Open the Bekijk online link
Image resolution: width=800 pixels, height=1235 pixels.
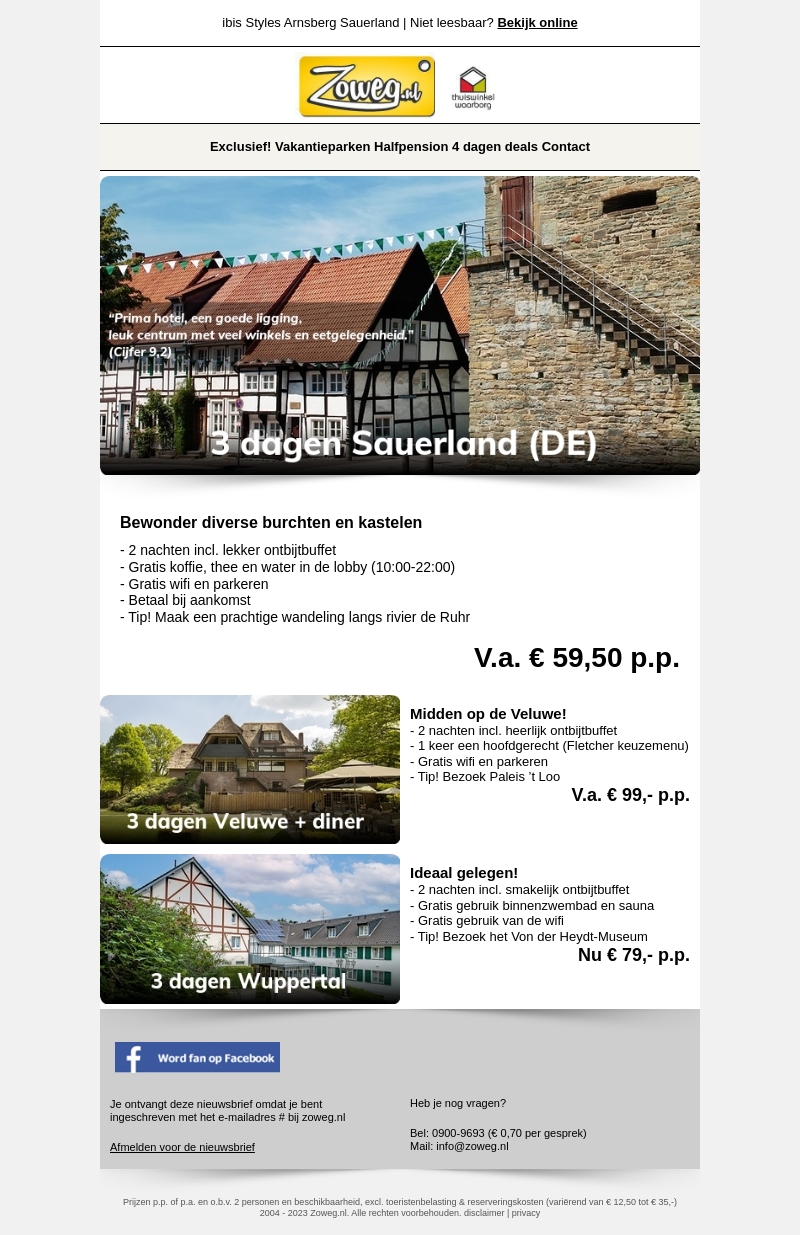coord(537,23)
